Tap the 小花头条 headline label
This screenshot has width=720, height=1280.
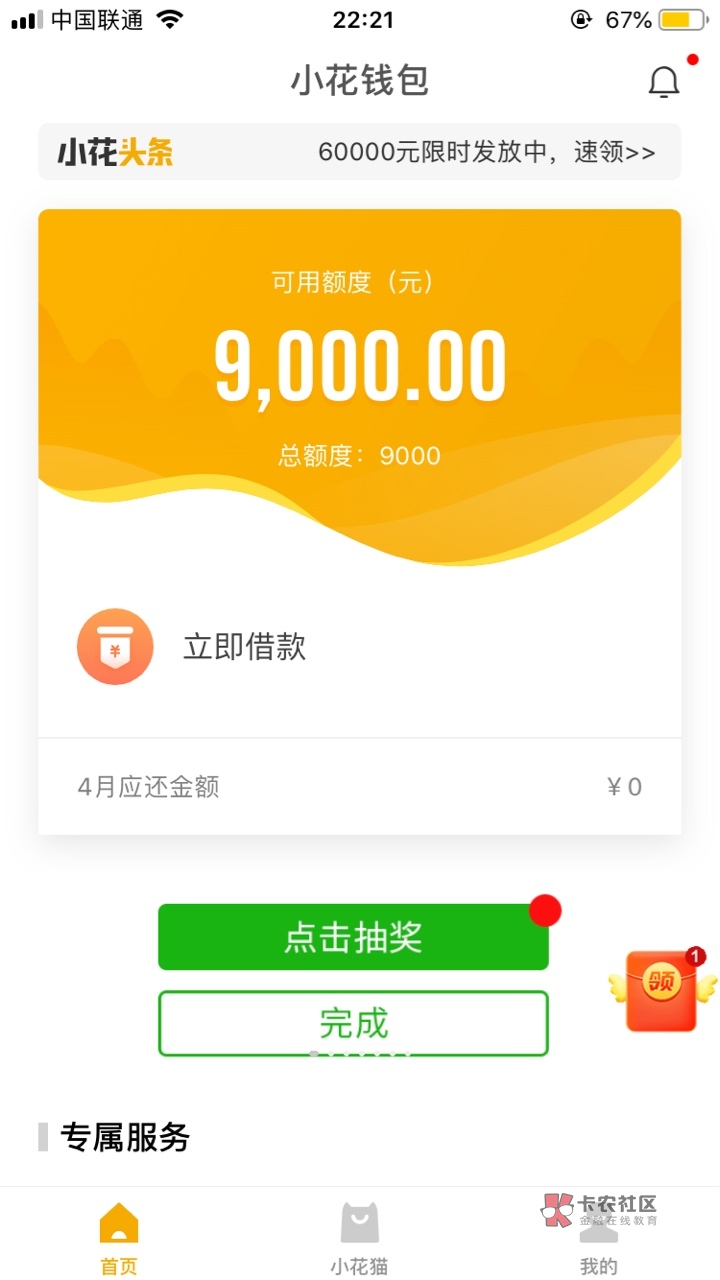tap(115, 151)
